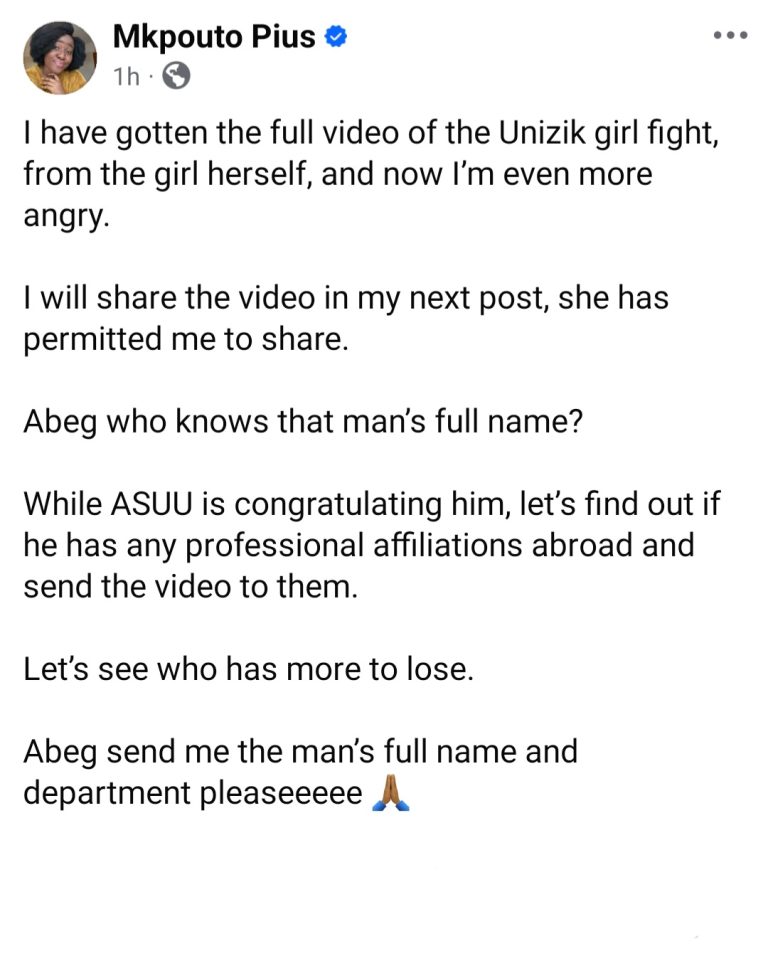Open the post's three-dot overflow menu
This screenshot has width=768, height=956.
click(x=729, y=36)
